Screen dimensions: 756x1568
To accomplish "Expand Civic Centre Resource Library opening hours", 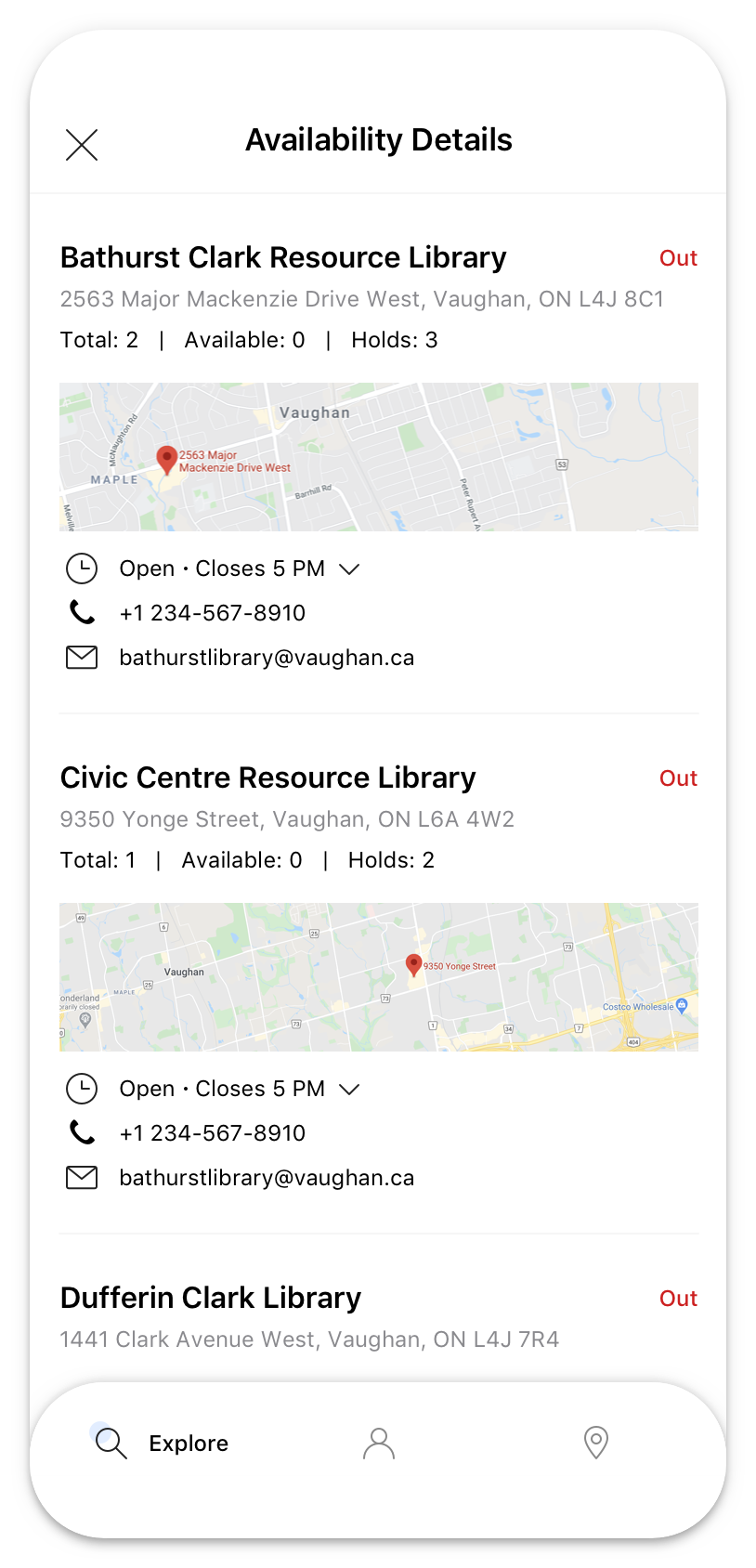I will pos(349,1090).
